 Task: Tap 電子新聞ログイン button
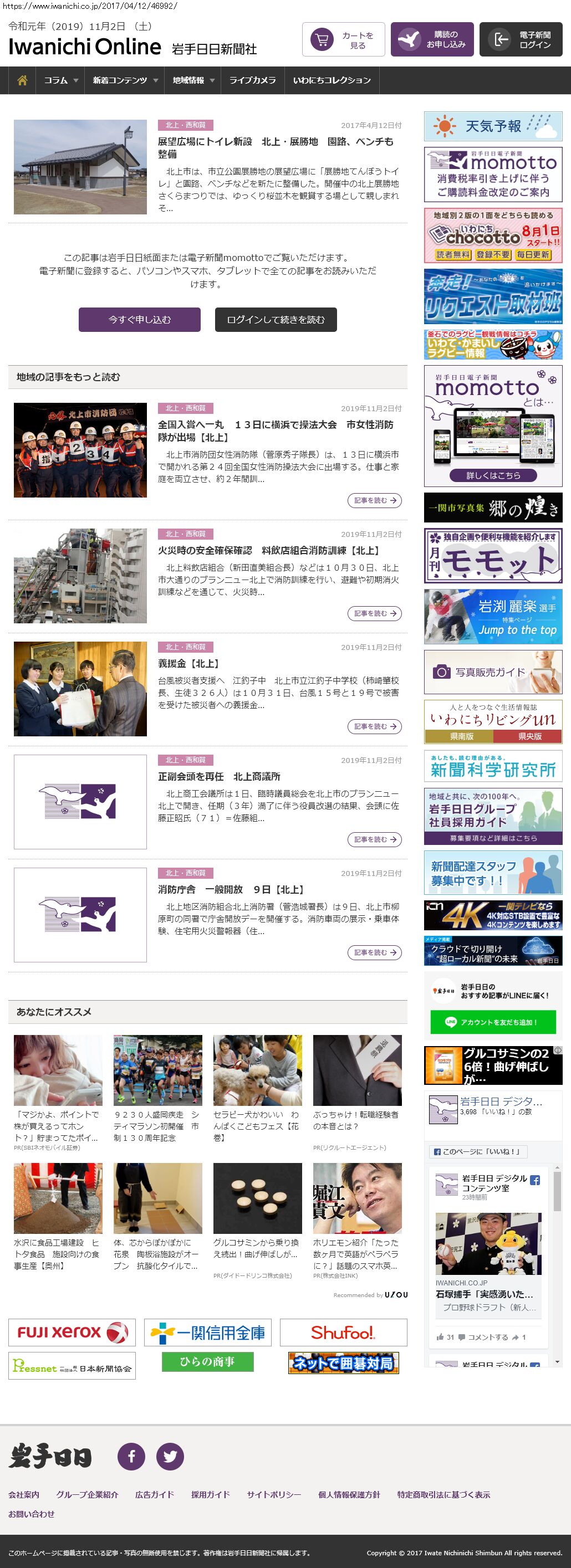pos(521,39)
